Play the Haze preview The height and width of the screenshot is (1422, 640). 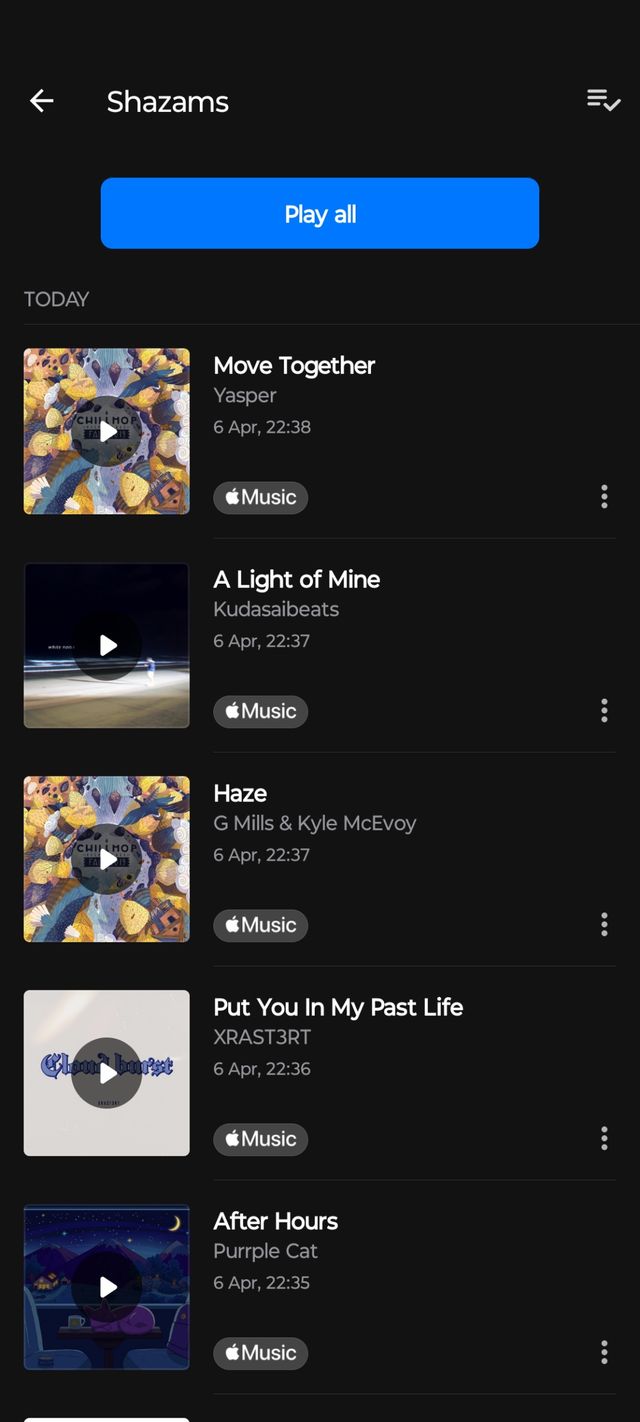tap(107, 859)
